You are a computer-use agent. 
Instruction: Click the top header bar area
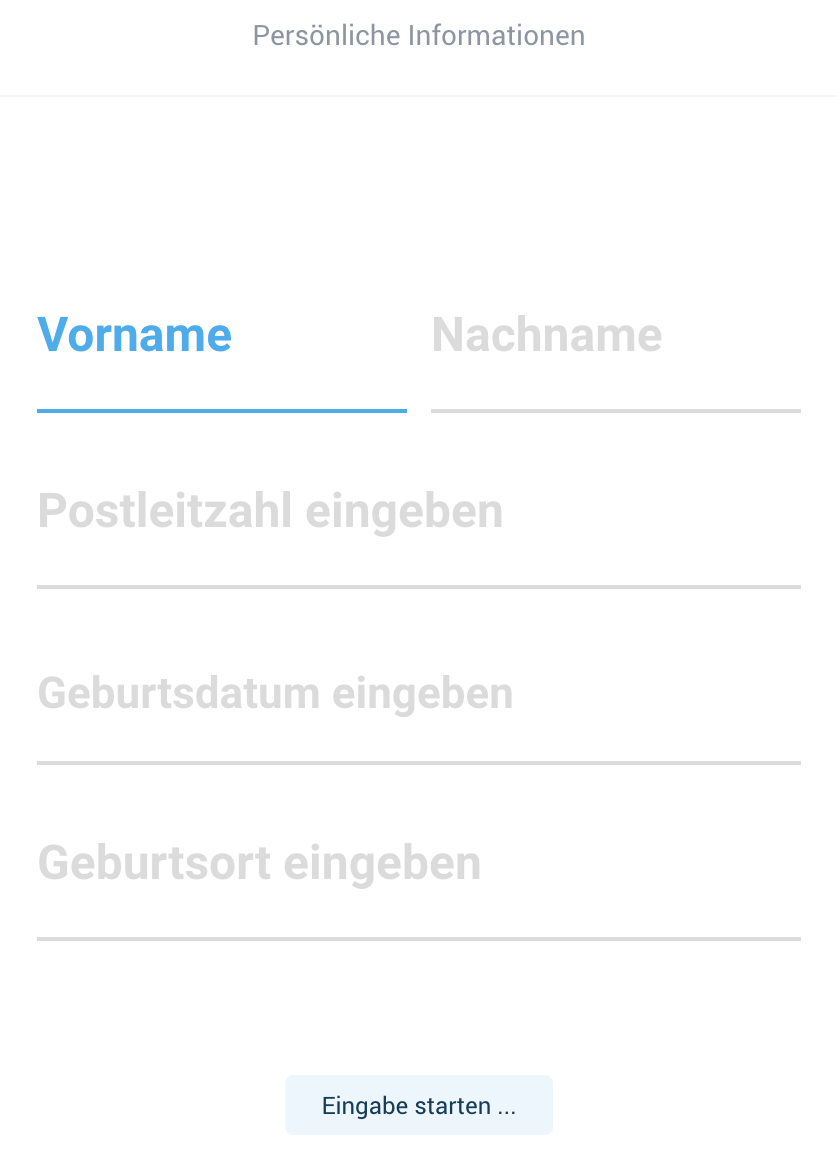pos(418,47)
